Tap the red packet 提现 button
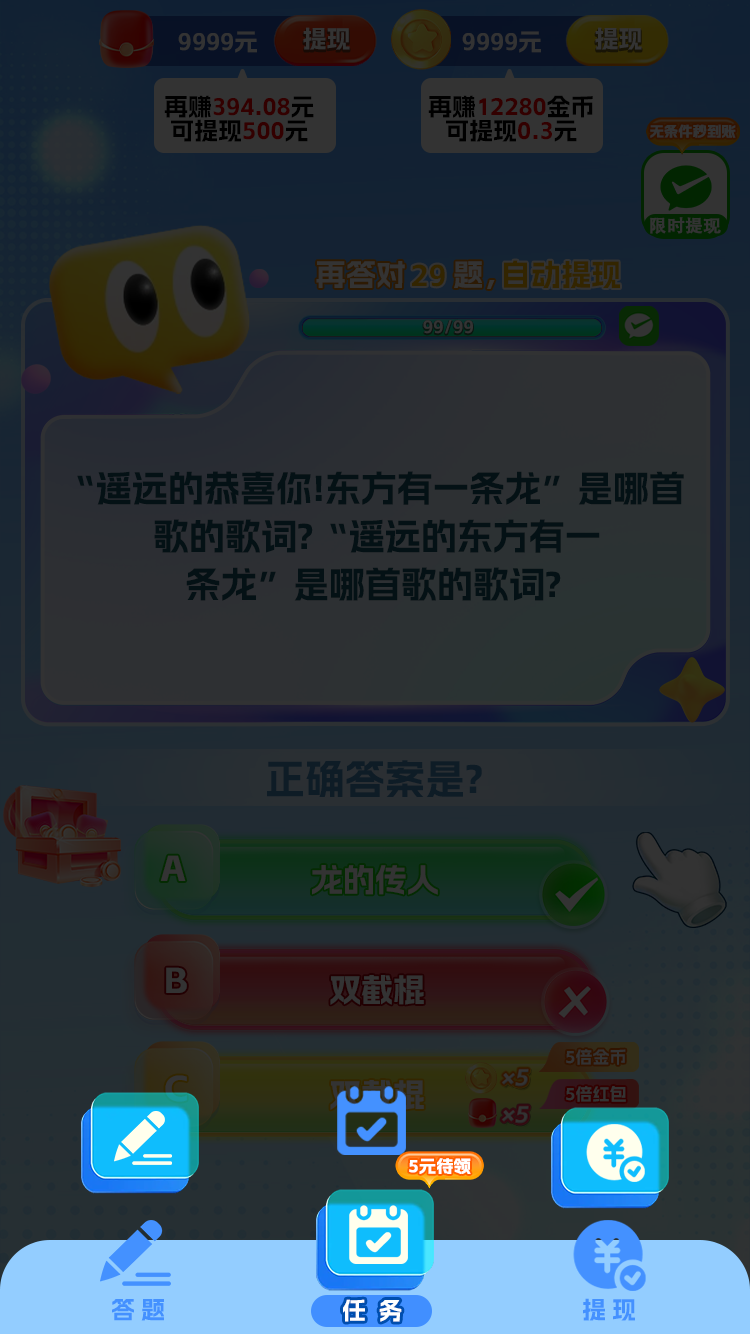750x1334 pixels. [x=325, y=40]
